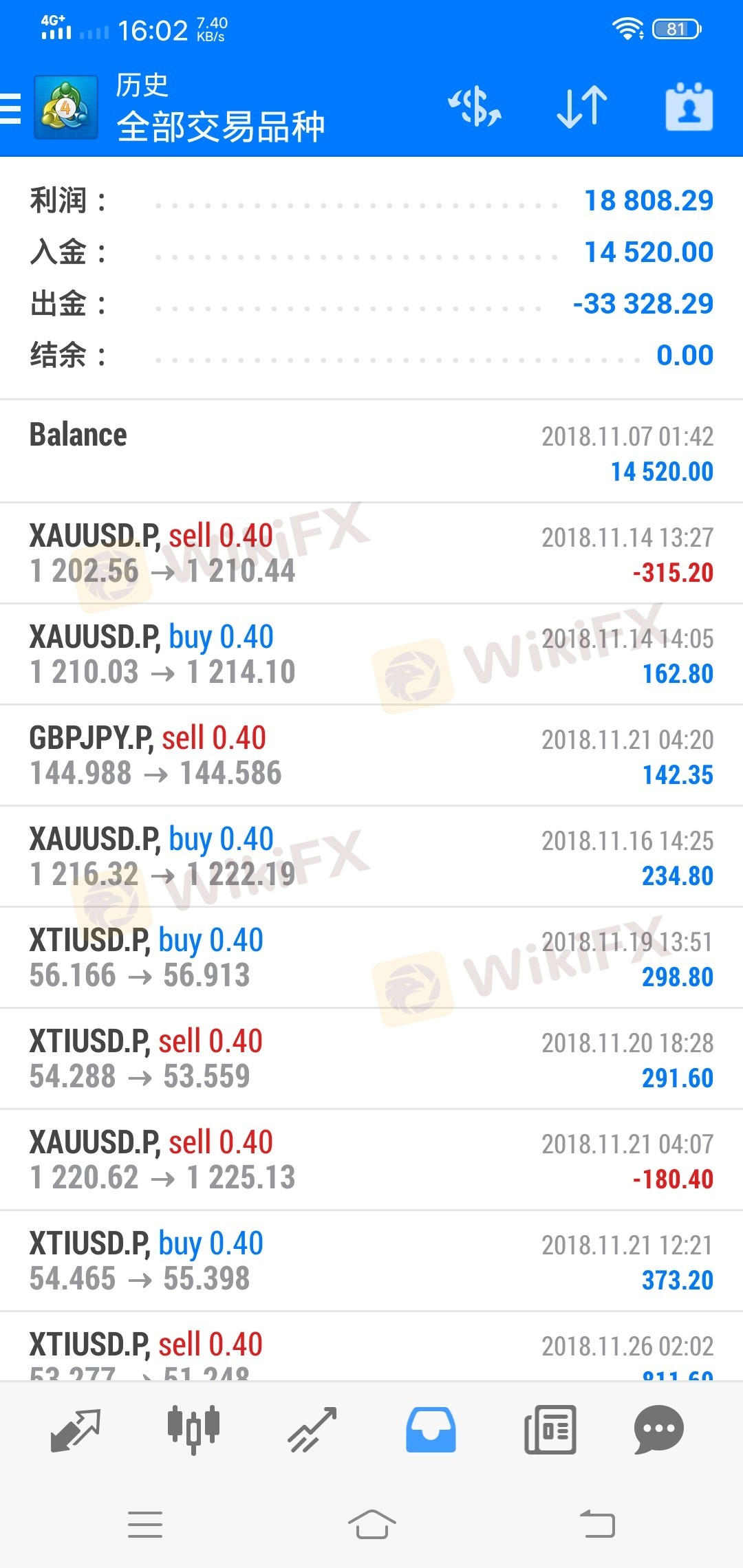
Task: Switch to the quotes tab
Action: pos(76,1430)
